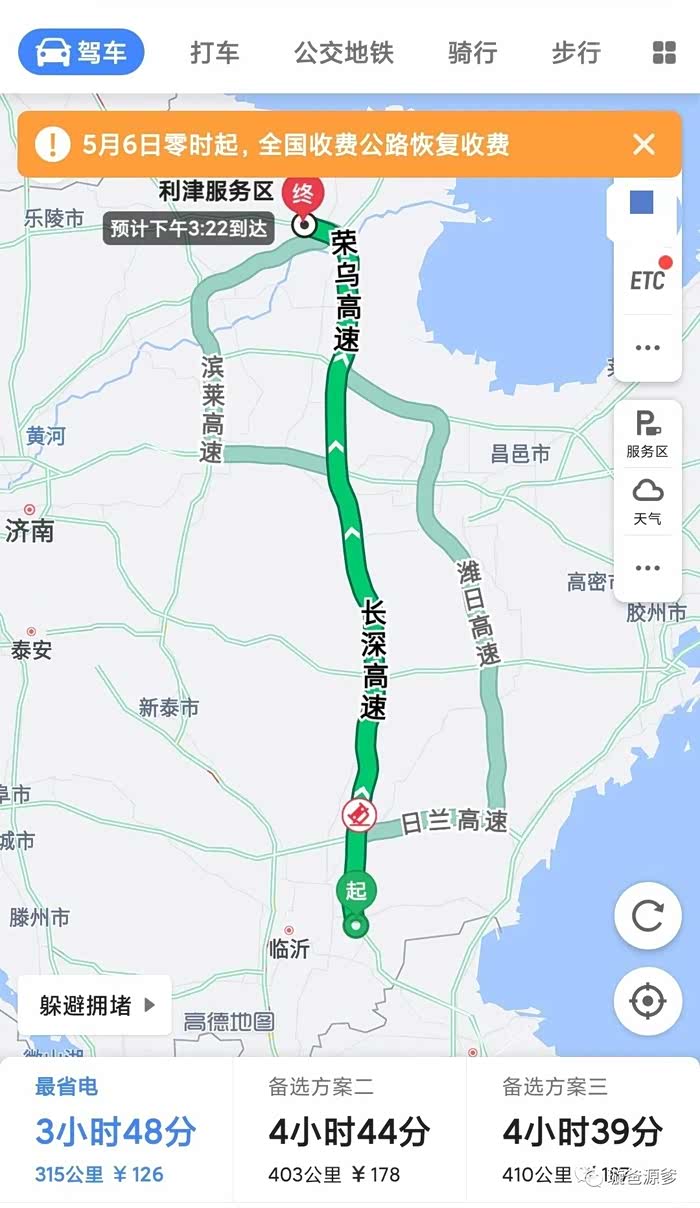The height and width of the screenshot is (1208, 700).
Task: Show 天气 weather along the route
Action: 647,501
